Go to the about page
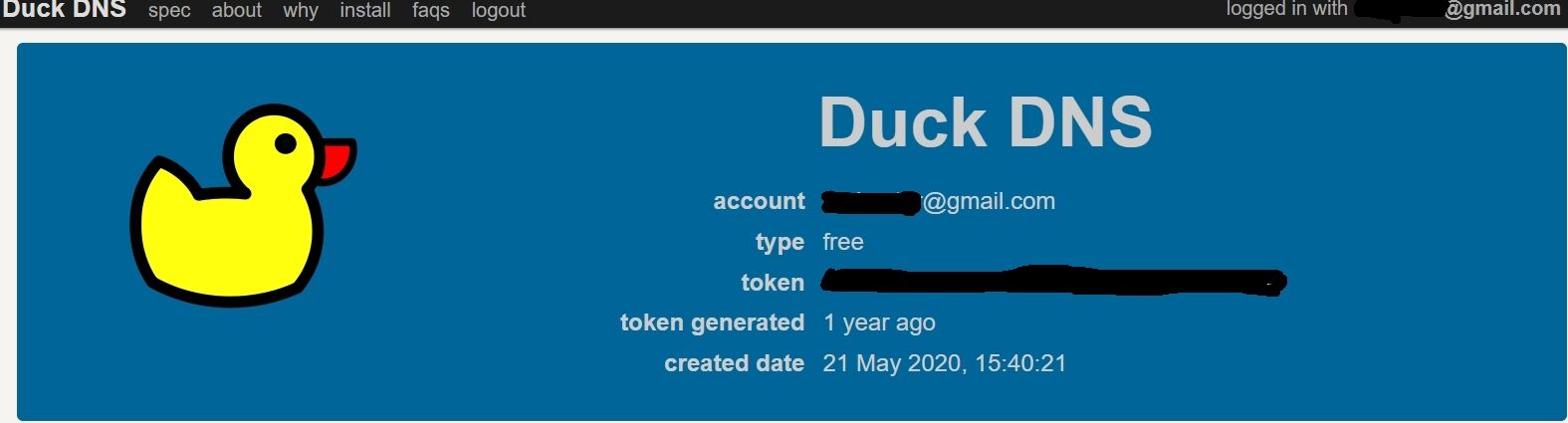Image resolution: width=1568 pixels, height=423 pixels. tap(236, 11)
